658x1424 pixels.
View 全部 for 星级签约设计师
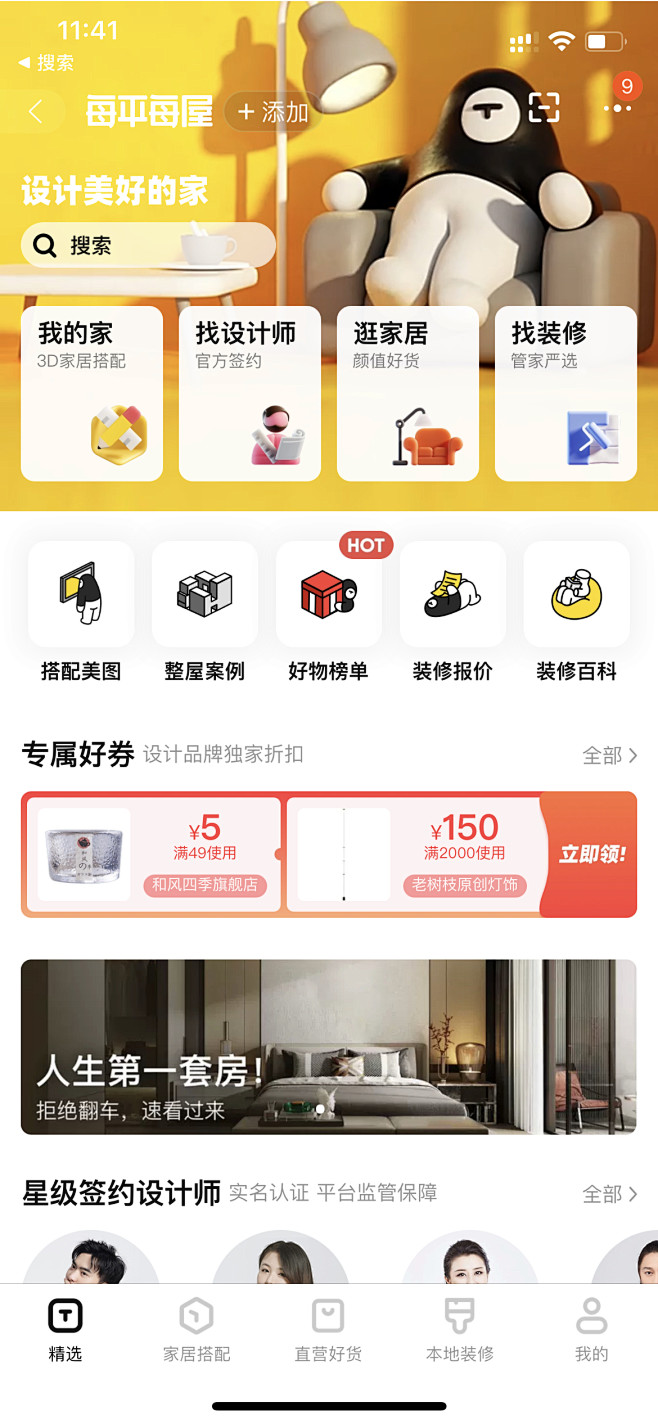point(609,1194)
